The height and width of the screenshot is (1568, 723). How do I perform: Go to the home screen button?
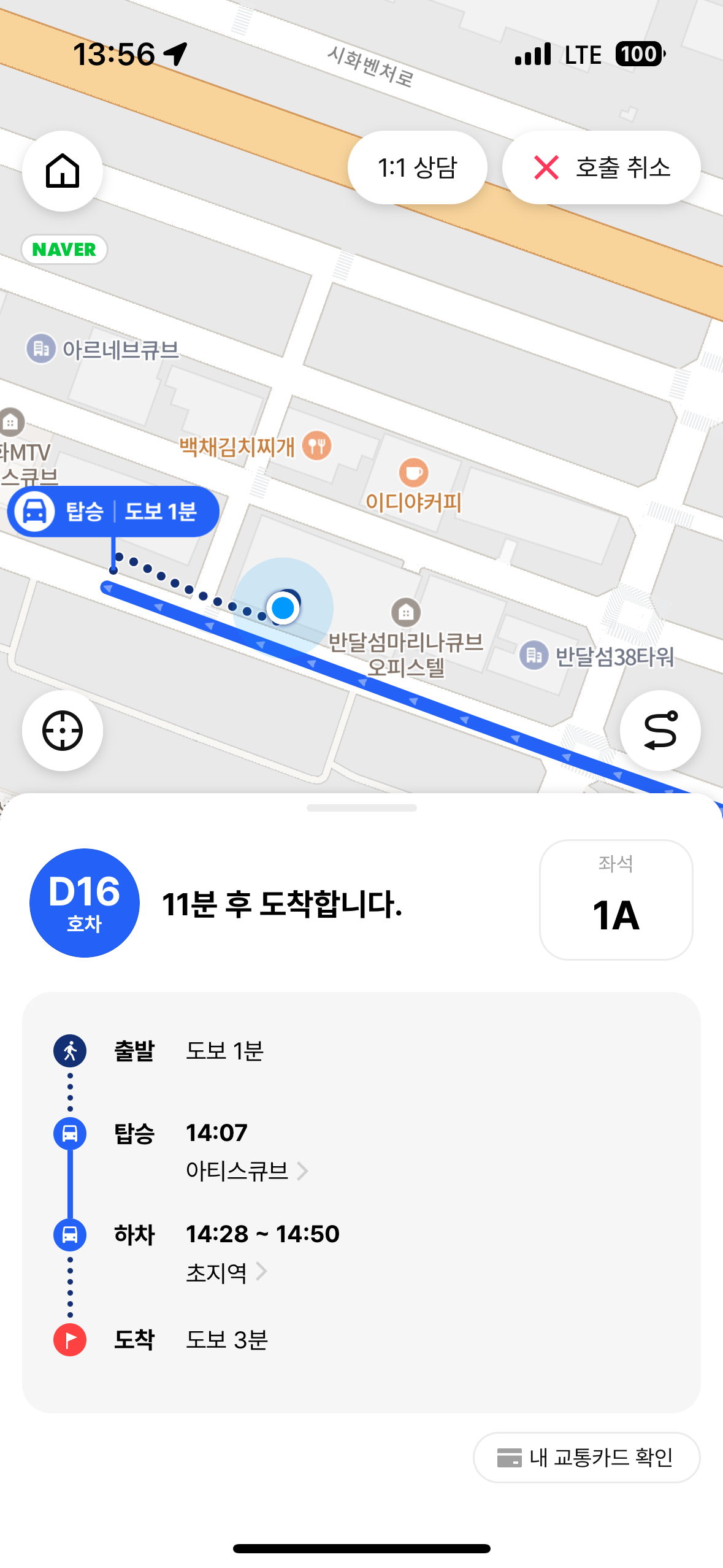[x=63, y=171]
